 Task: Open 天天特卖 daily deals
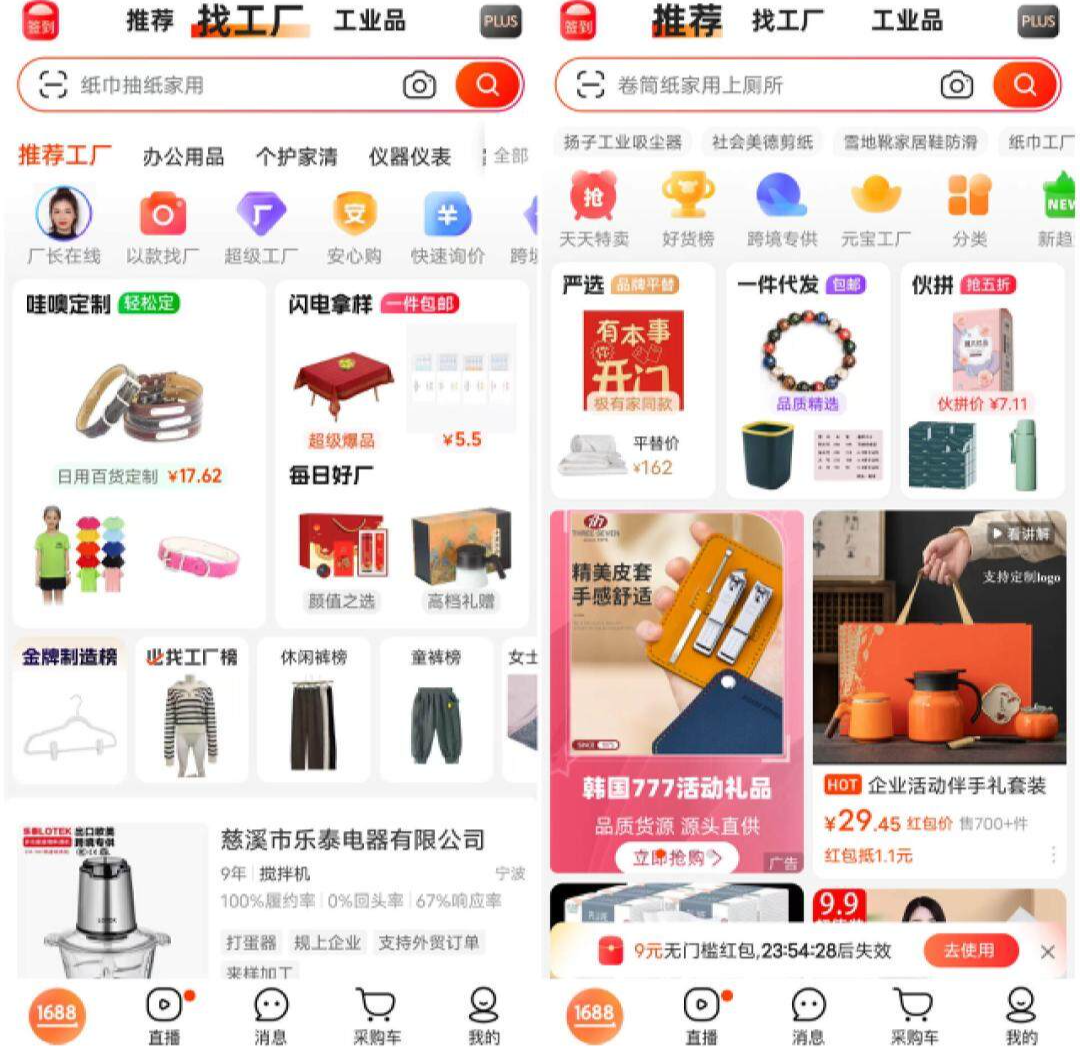point(593,209)
